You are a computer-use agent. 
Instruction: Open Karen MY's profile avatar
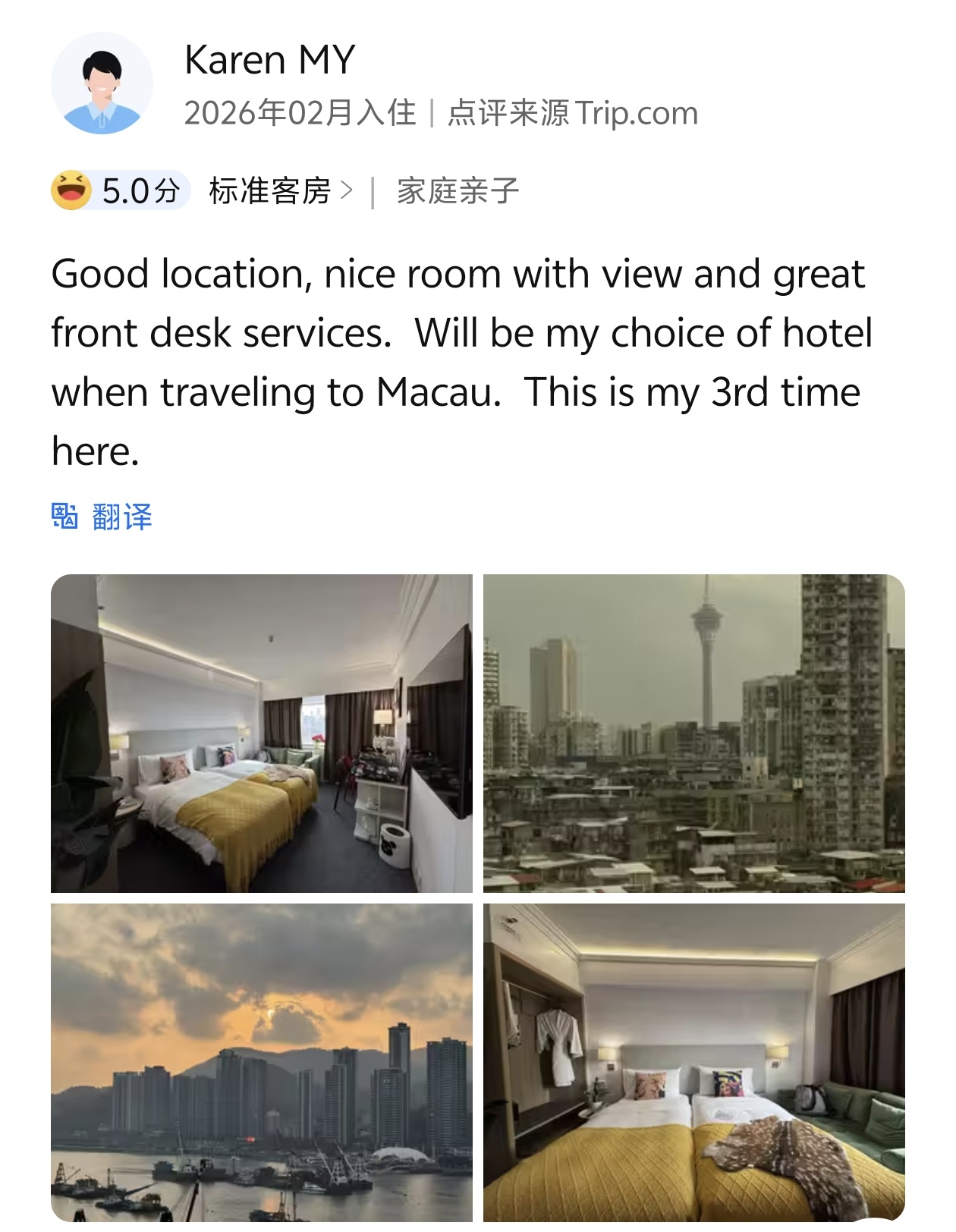(x=102, y=83)
